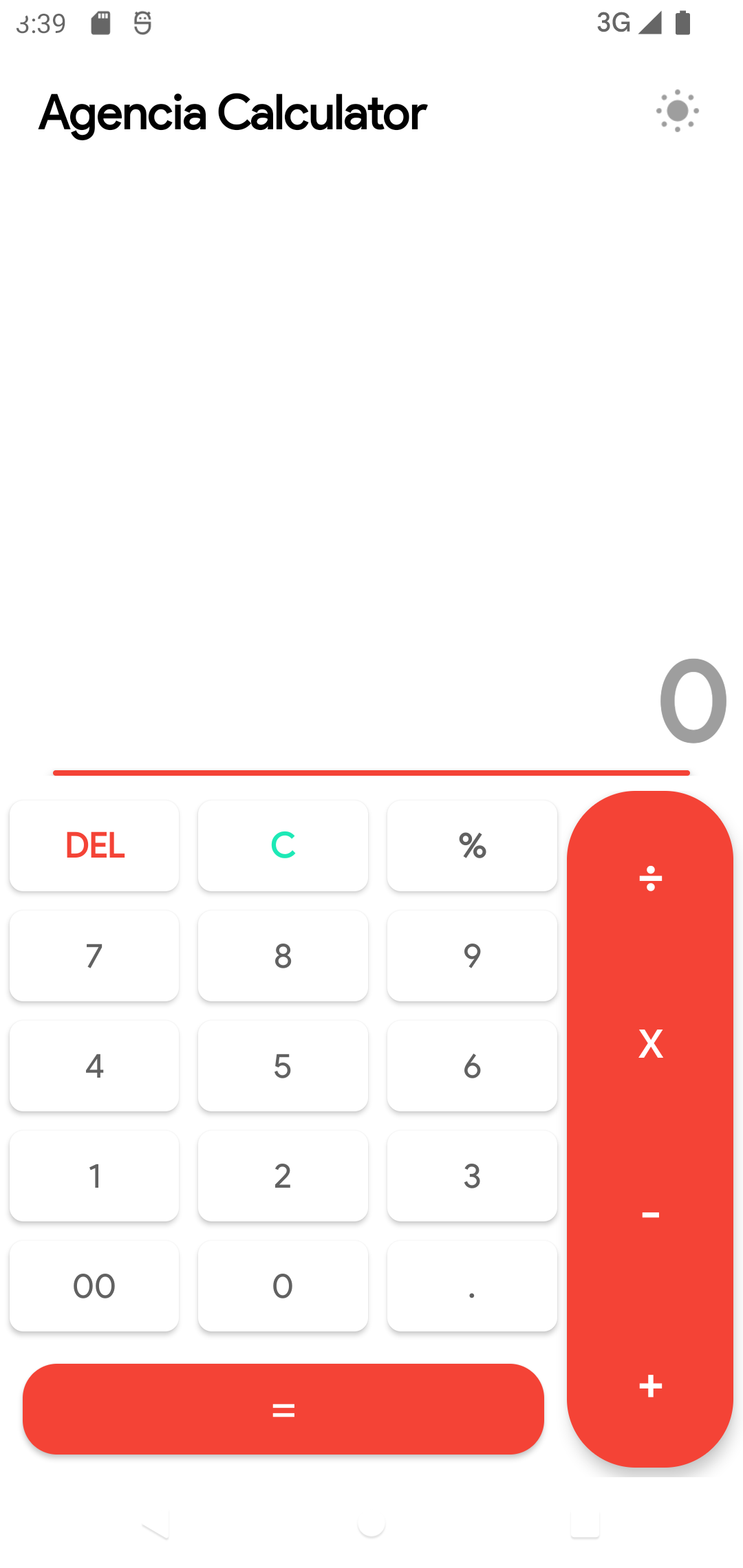Tap the percent key
Screen dimensions: 743x1568
pyautogui.click(x=472, y=845)
